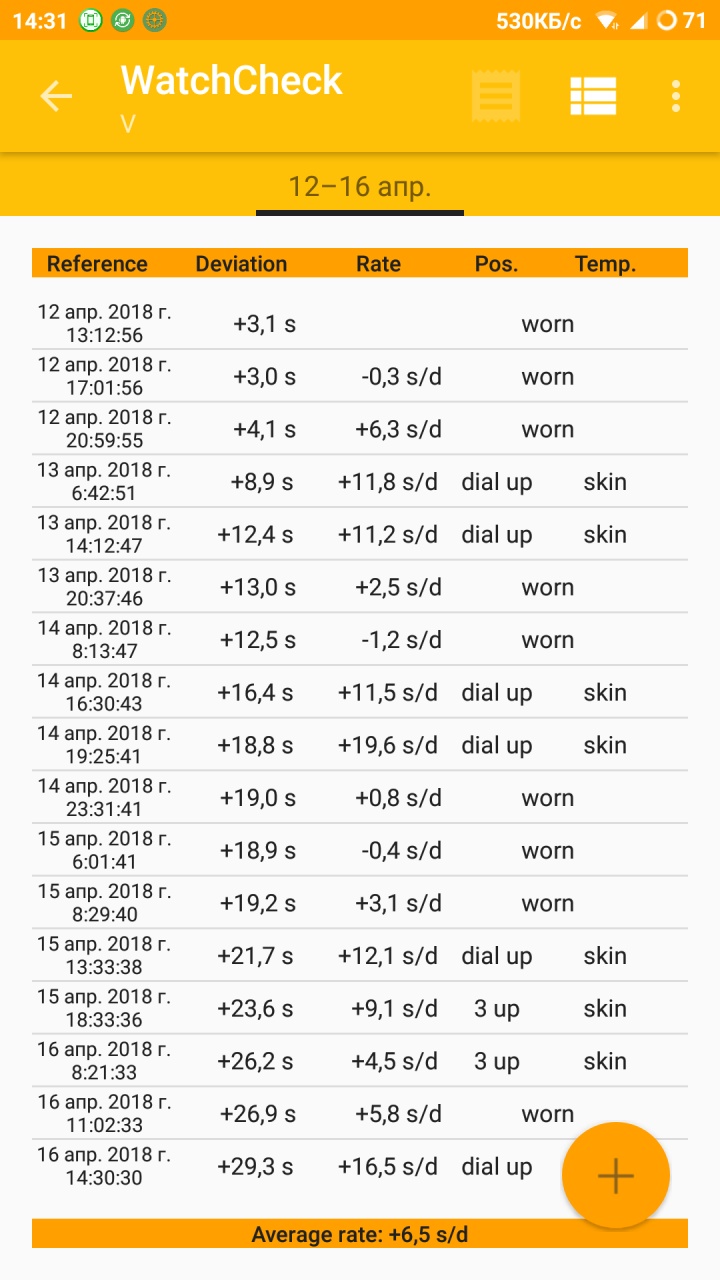
Task: Open the overflow menu
Action: (x=676, y=96)
